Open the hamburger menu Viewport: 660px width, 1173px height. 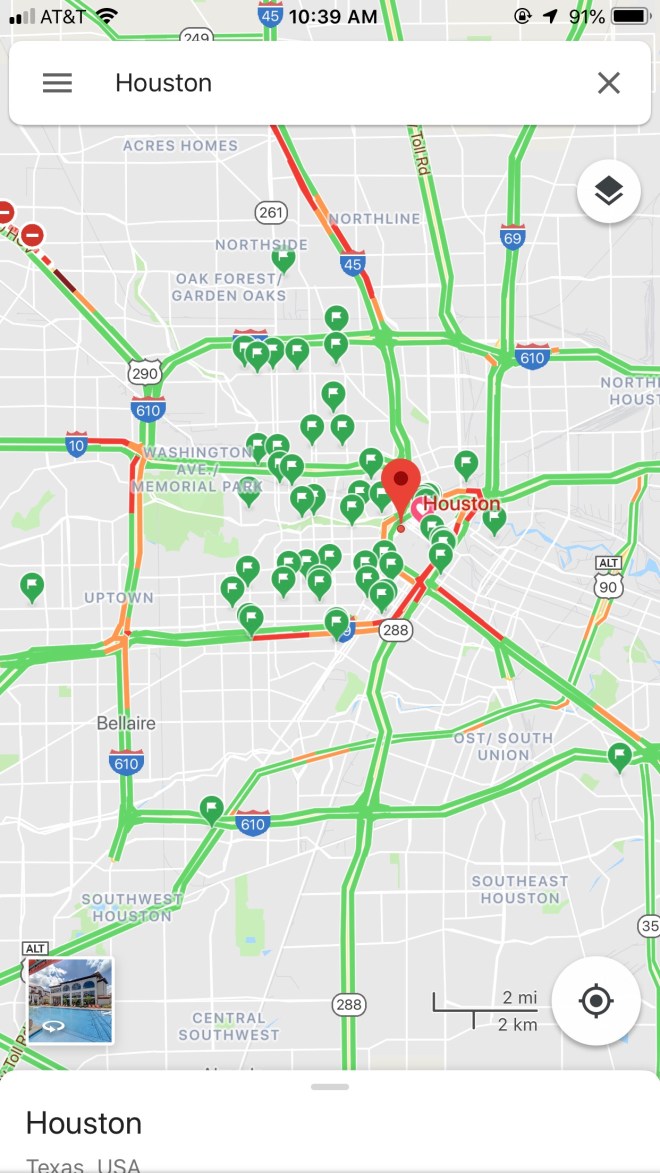pos(57,83)
